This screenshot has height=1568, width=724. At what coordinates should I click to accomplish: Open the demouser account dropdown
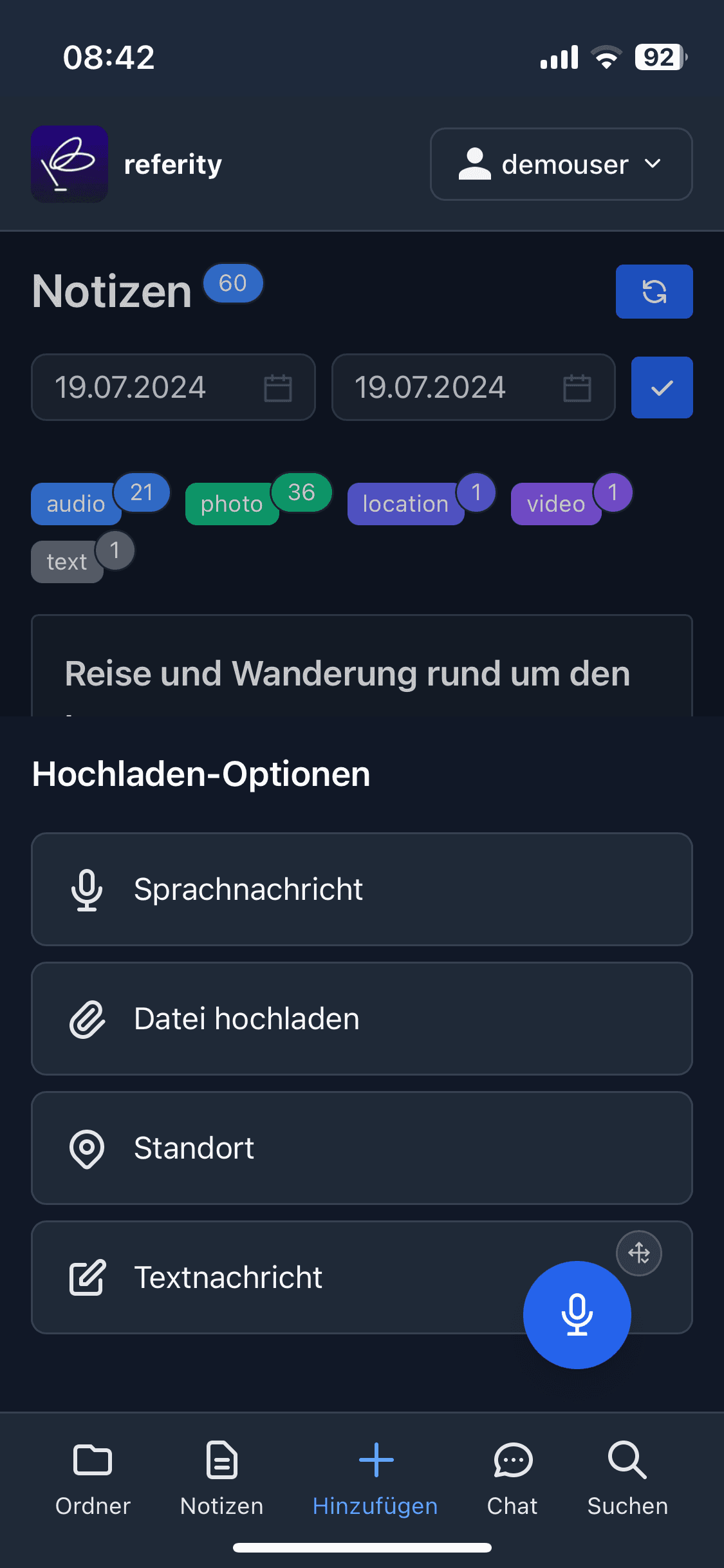pos(561,164)
